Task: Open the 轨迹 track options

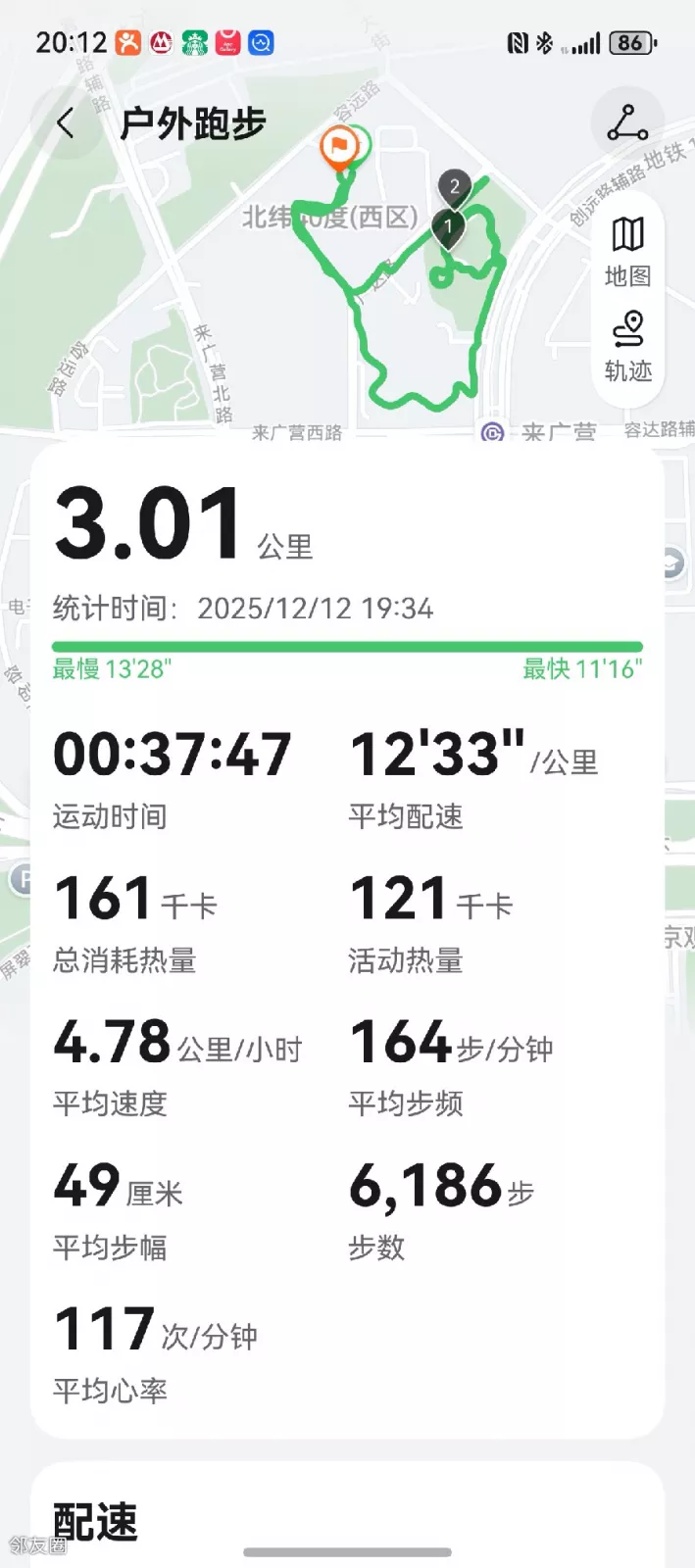Action: point(627,346)
